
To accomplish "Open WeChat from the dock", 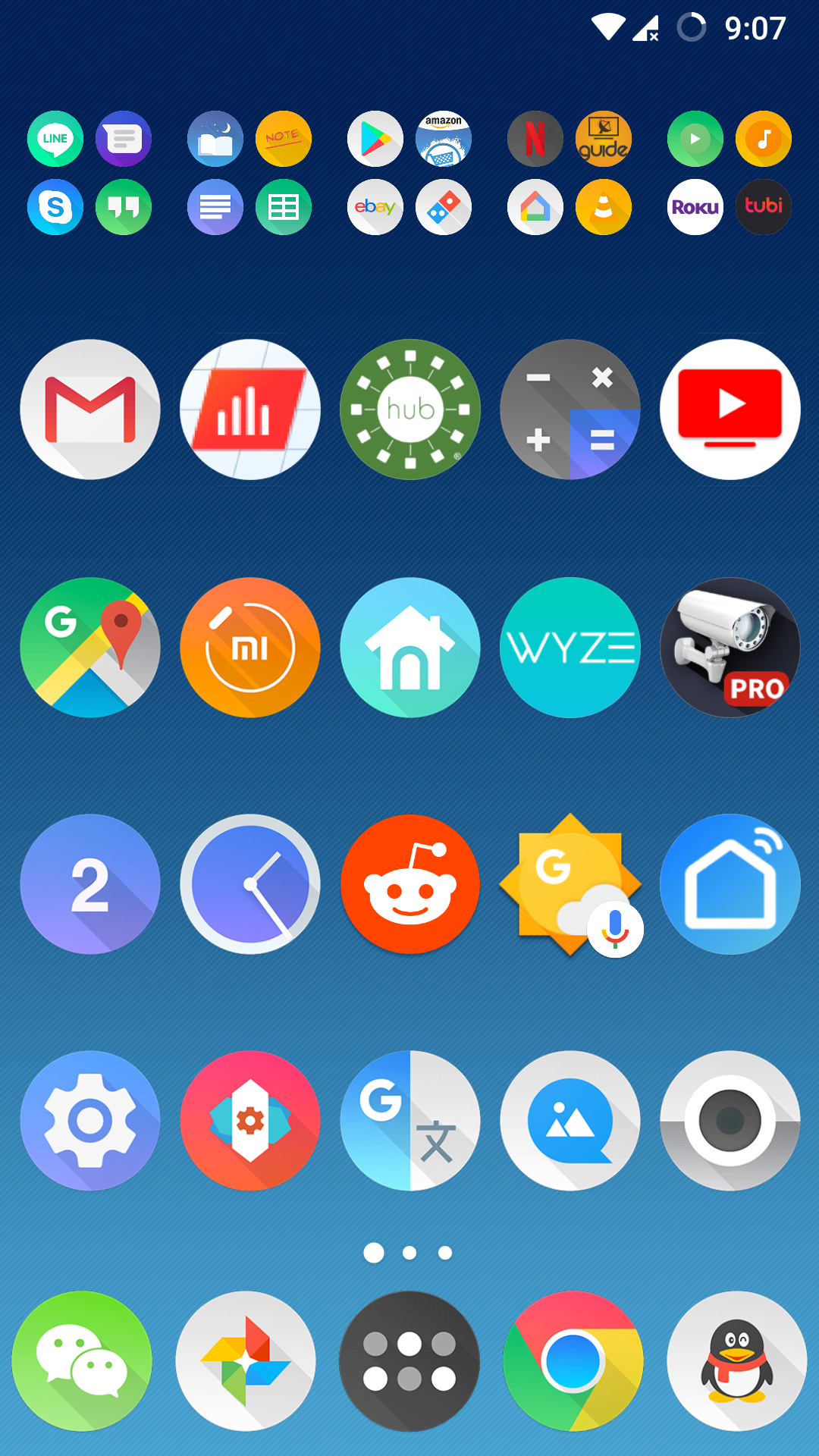I will pyautogui.click(x=82, y=1361).
